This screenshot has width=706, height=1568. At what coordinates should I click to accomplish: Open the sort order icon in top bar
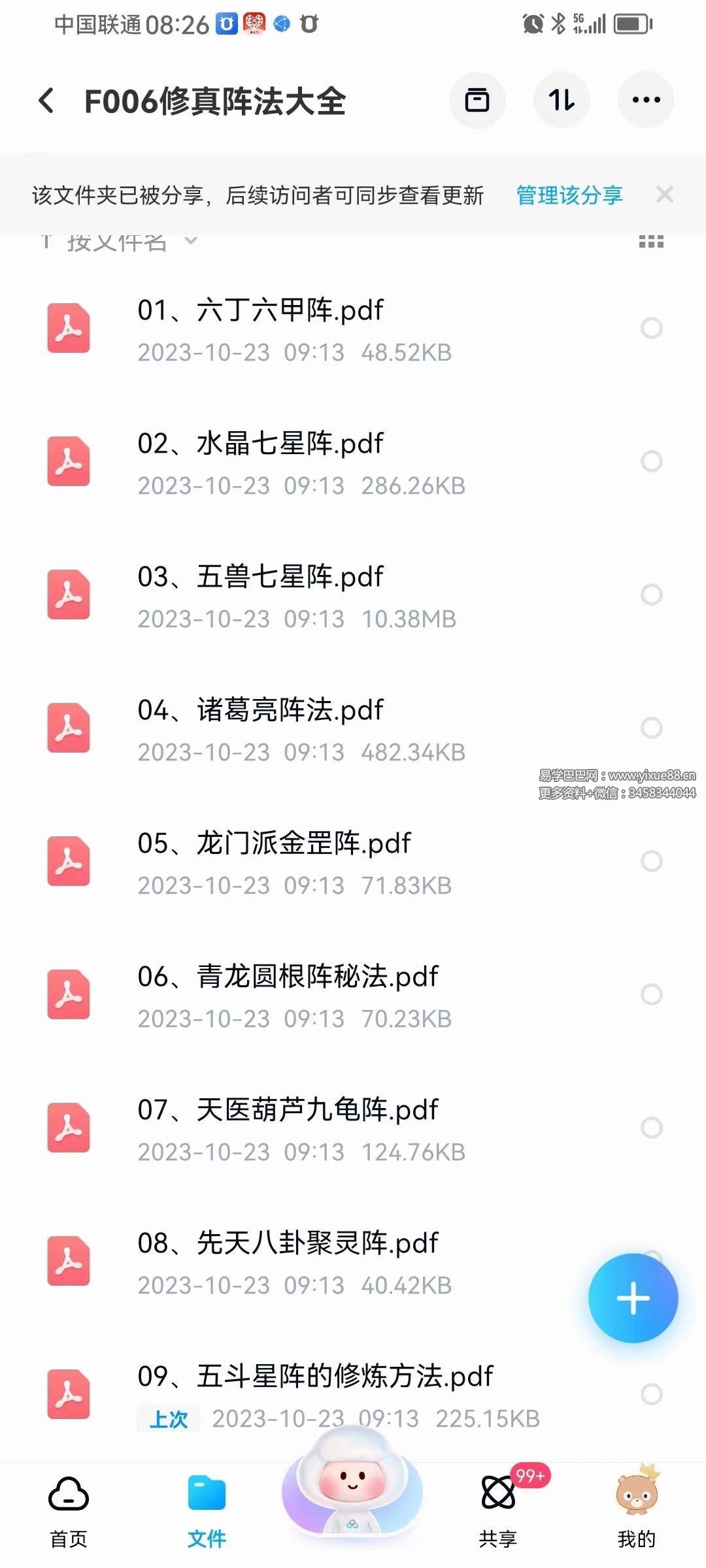[562, 101]
